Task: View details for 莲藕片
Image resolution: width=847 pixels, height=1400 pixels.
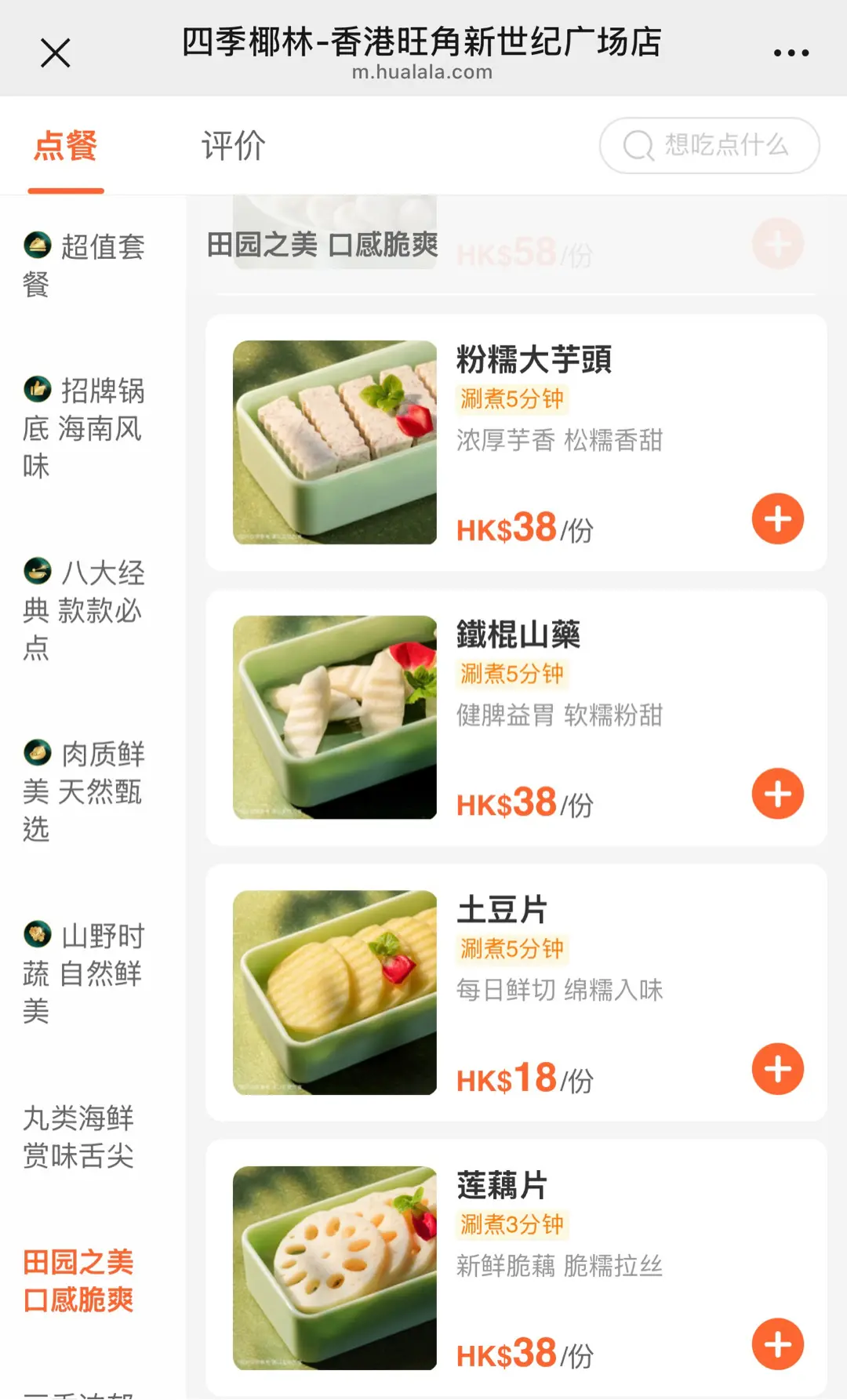Action: 502,1185
